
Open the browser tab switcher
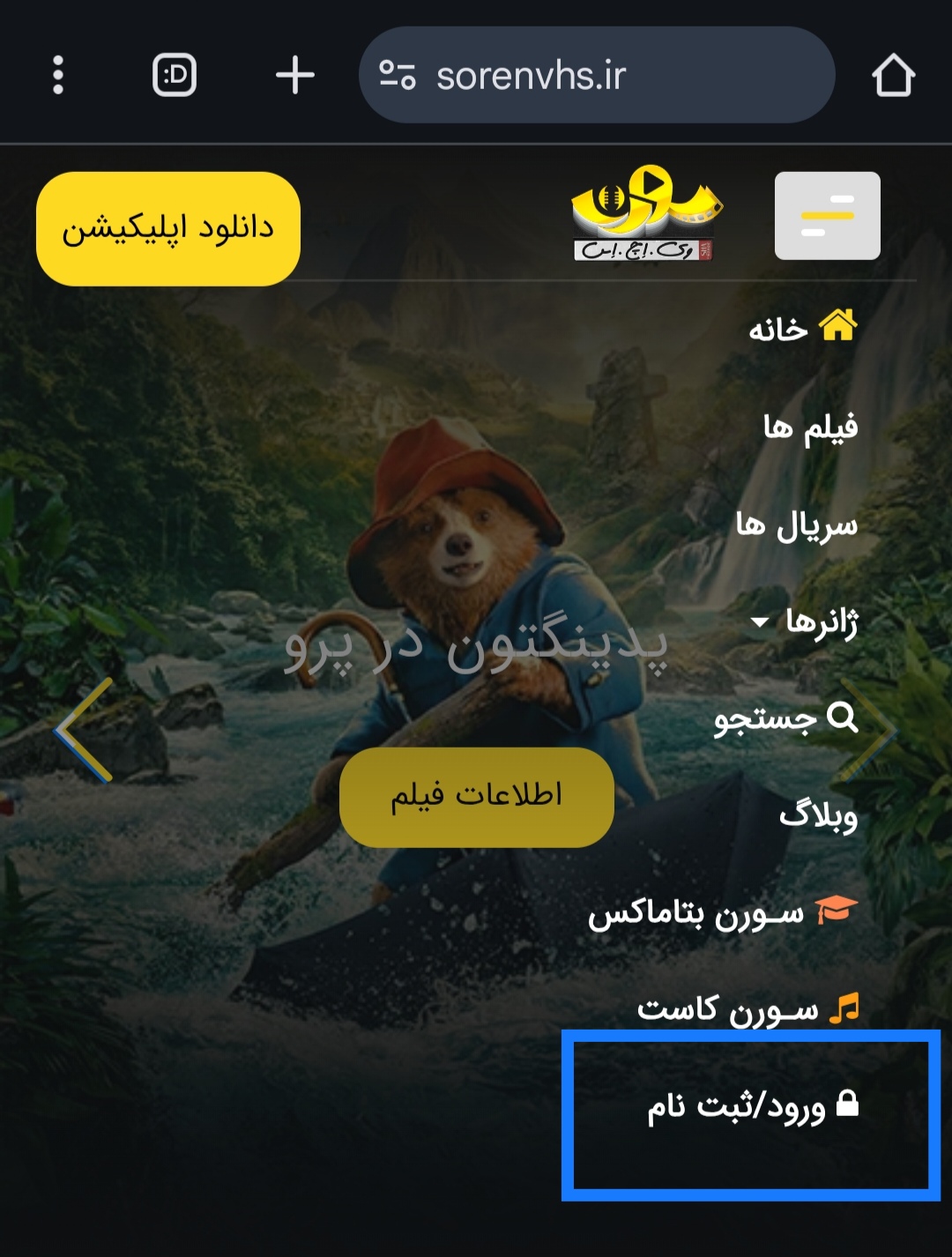point(175,75)
